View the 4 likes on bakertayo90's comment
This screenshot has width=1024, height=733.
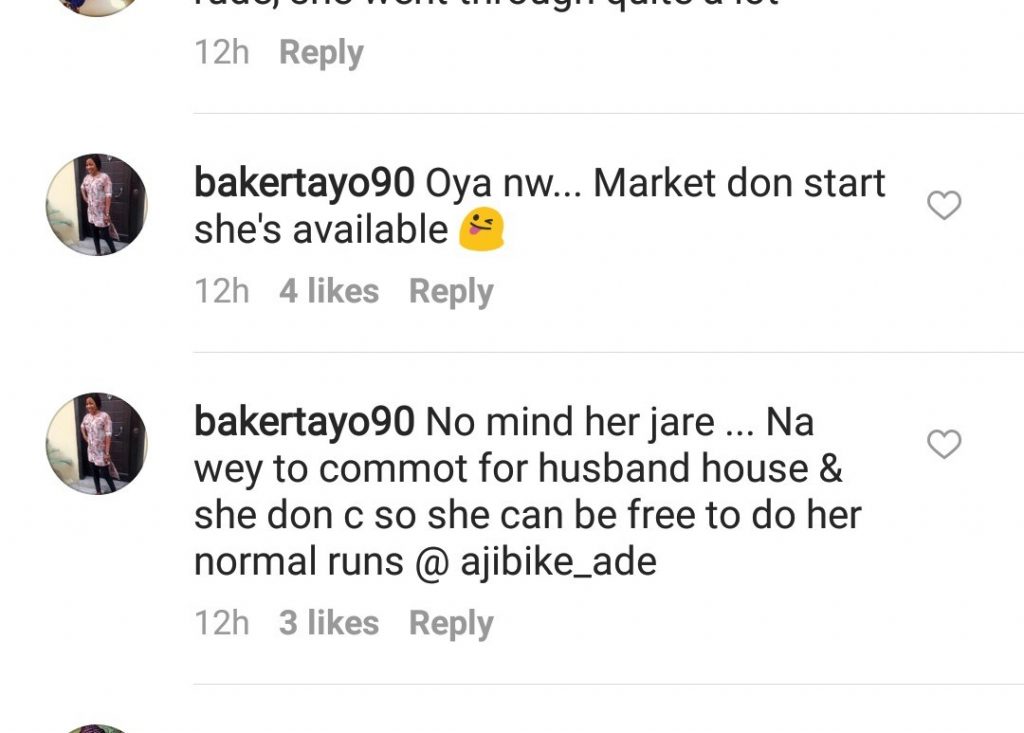click(x=329, y=291)
